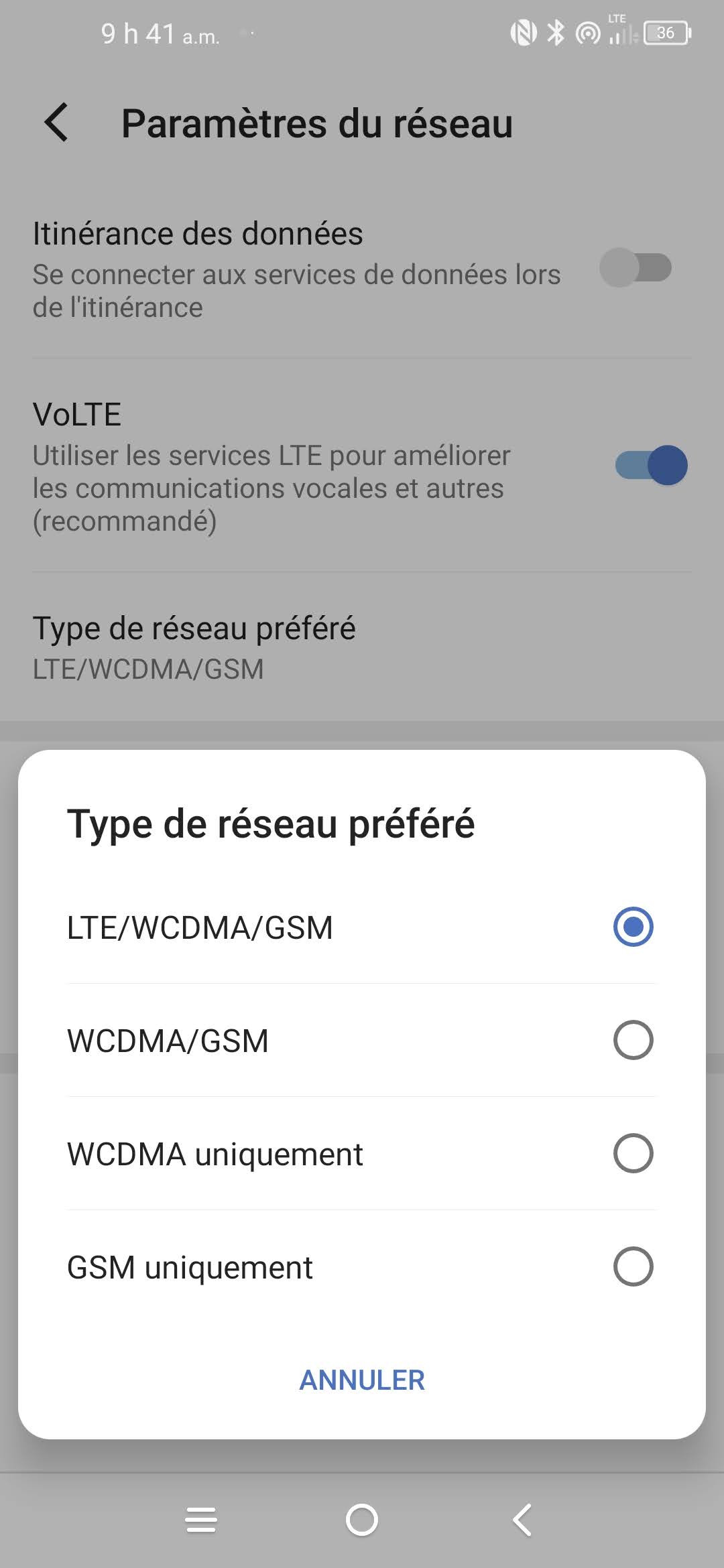This screenshot has height=1568, width=724.
Task: Tap the Itinérance des données description text
Action: coord(296,289)
